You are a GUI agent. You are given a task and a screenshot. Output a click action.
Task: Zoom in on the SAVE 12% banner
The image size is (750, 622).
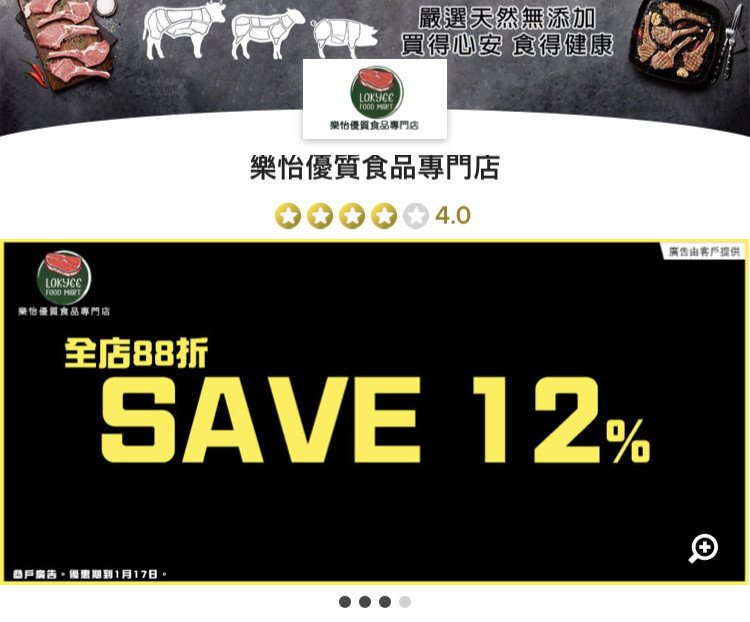pyautogui.click(x=704, y=548)
